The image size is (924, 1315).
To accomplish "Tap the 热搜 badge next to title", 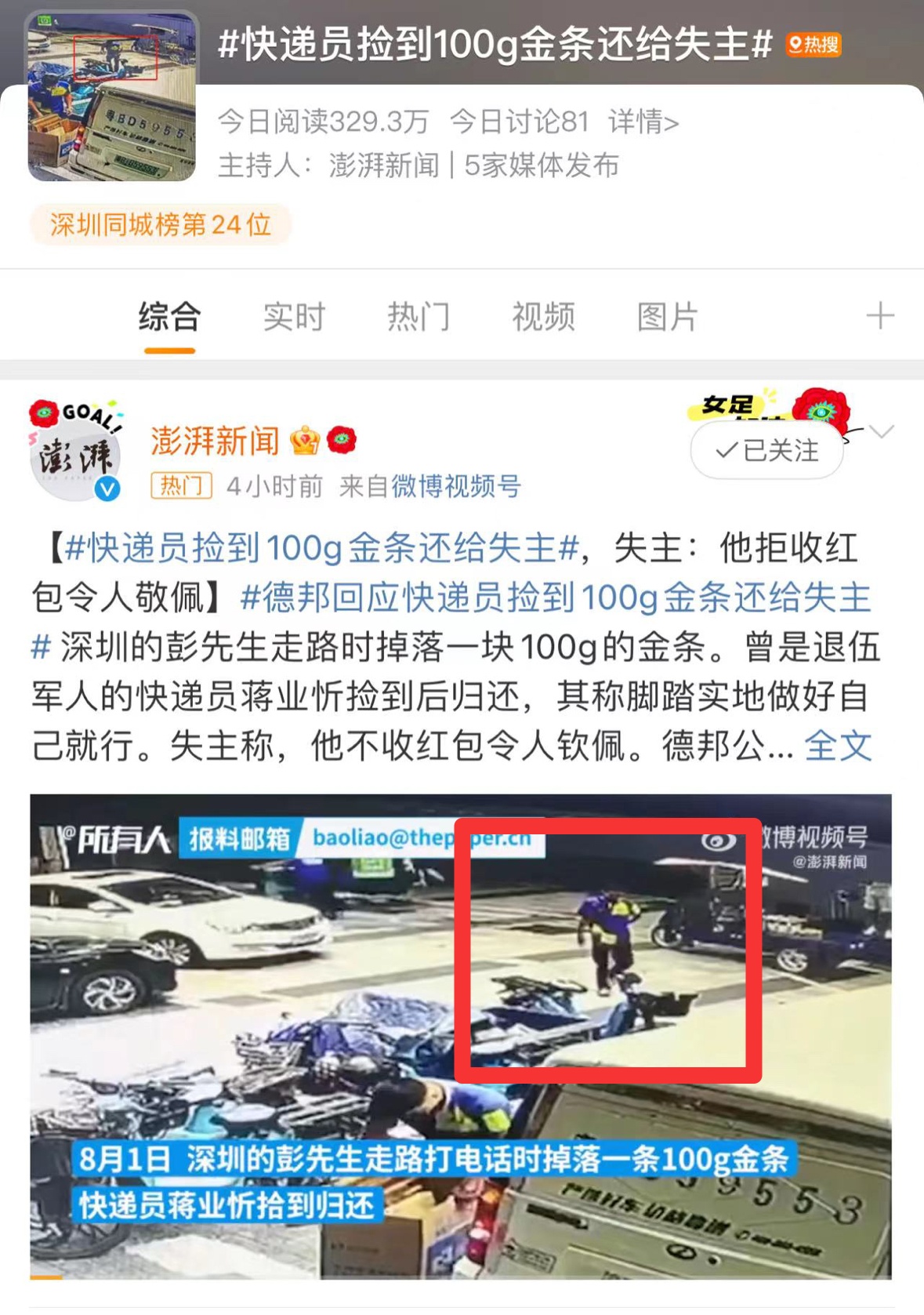I will tap(813, 45).
